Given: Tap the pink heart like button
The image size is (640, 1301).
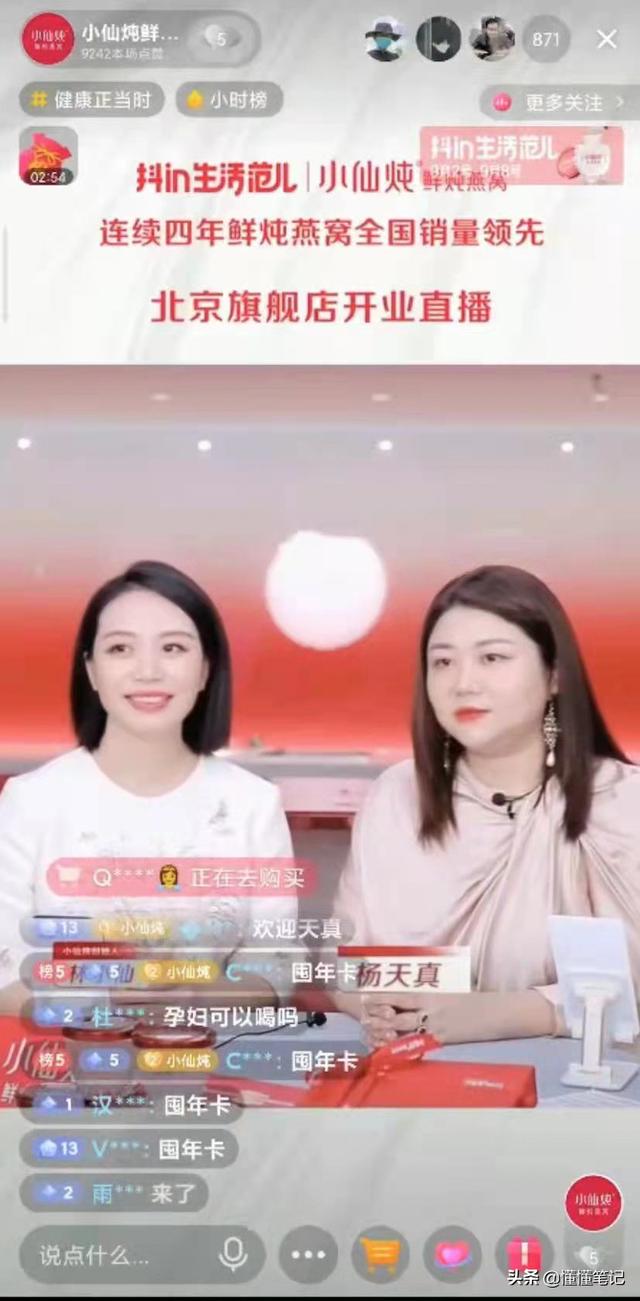Looking at the screenshot, I should pyautogui.click(x=452, y=1254).
